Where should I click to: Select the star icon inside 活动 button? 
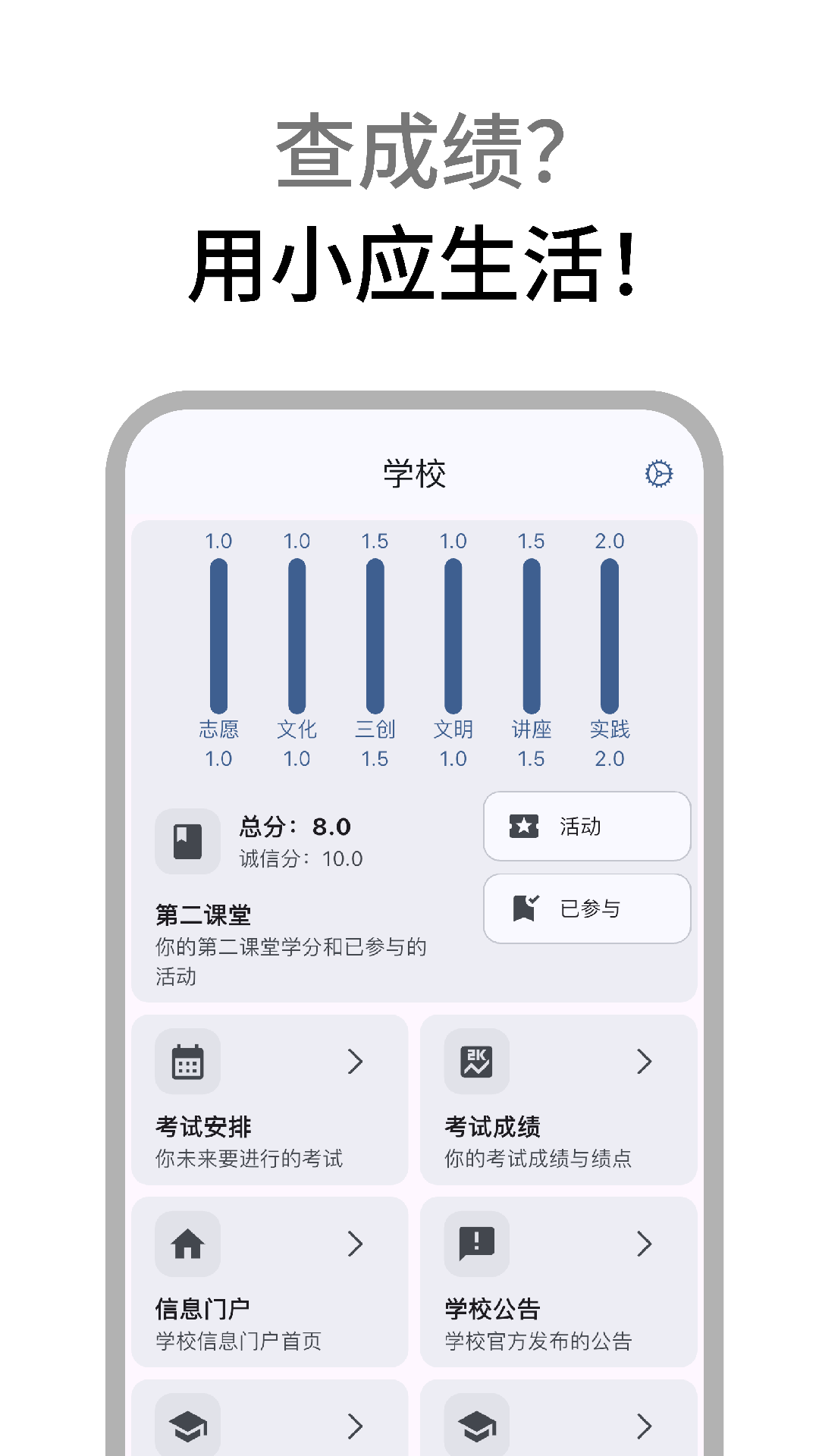(522, 827)
